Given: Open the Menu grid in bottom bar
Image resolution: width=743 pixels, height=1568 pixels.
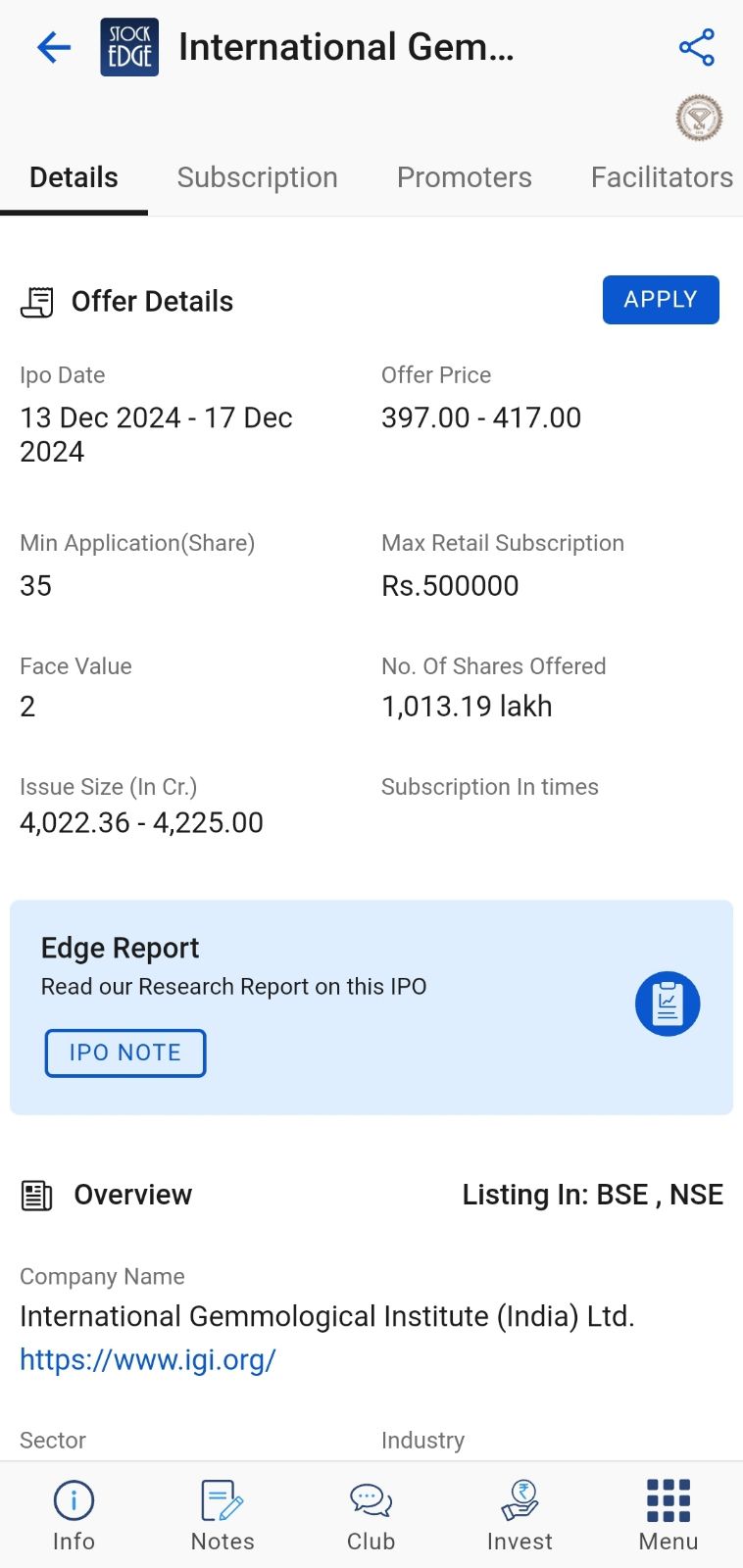Looking at the screenshot, I should point(668,1514).
